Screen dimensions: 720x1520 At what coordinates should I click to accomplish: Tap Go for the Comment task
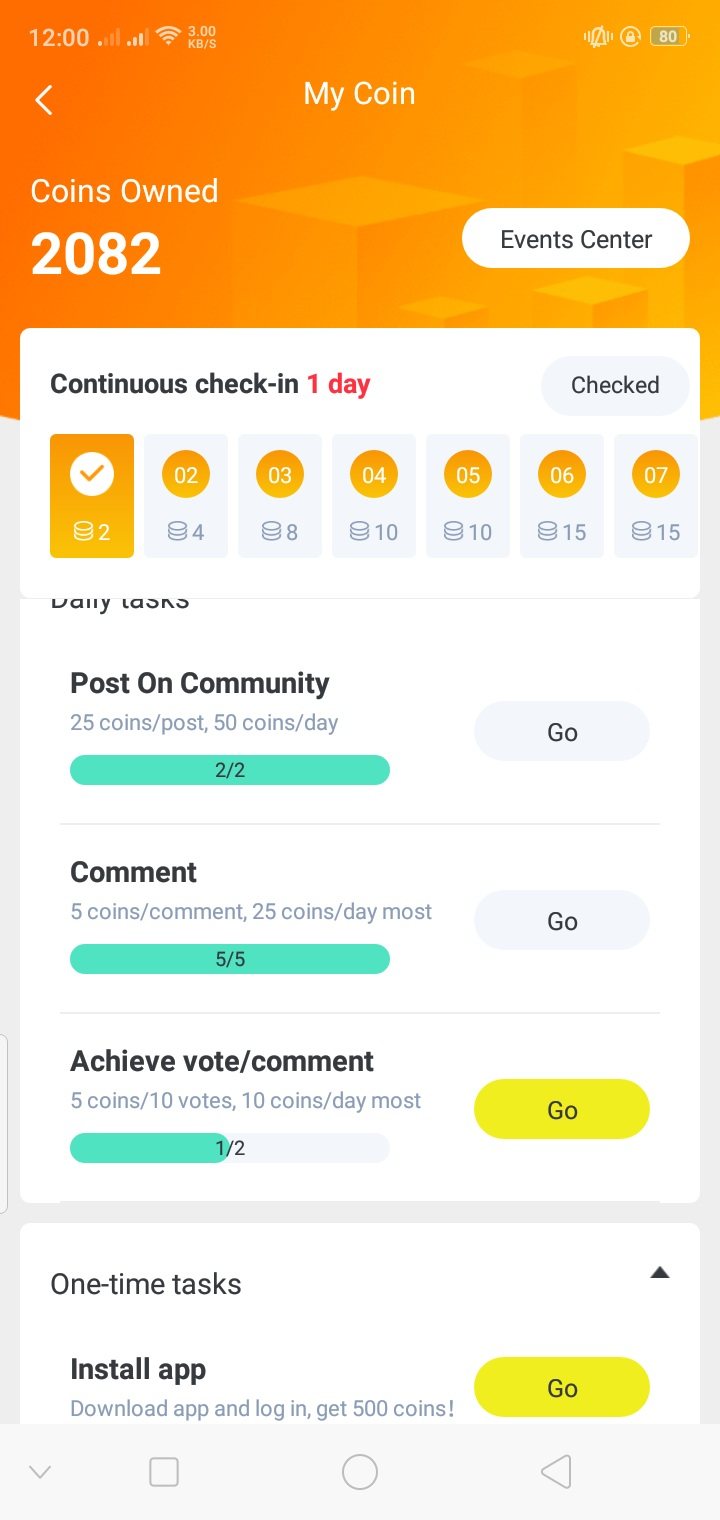(x=561, y=921)
